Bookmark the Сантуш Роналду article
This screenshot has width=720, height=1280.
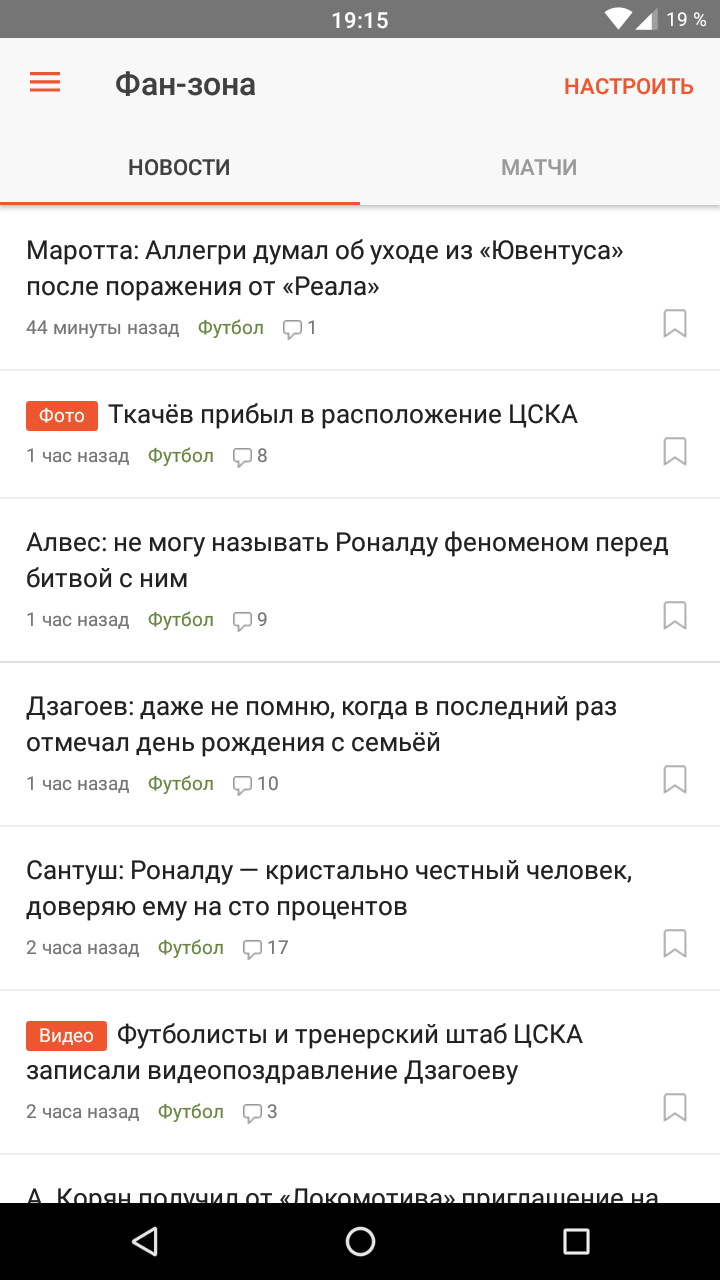tap(675, 943)
